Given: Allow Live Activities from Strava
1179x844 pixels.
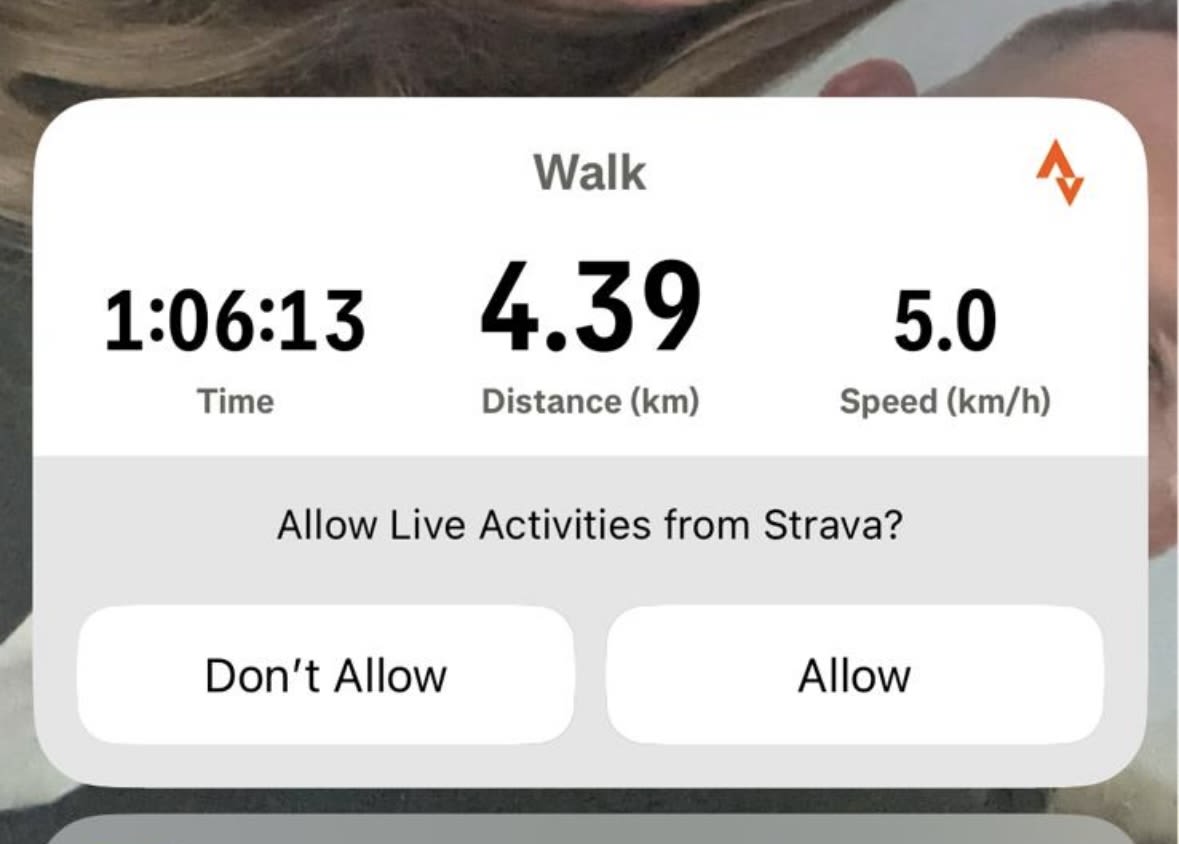Looking at the screenshot, I should 854,675.
